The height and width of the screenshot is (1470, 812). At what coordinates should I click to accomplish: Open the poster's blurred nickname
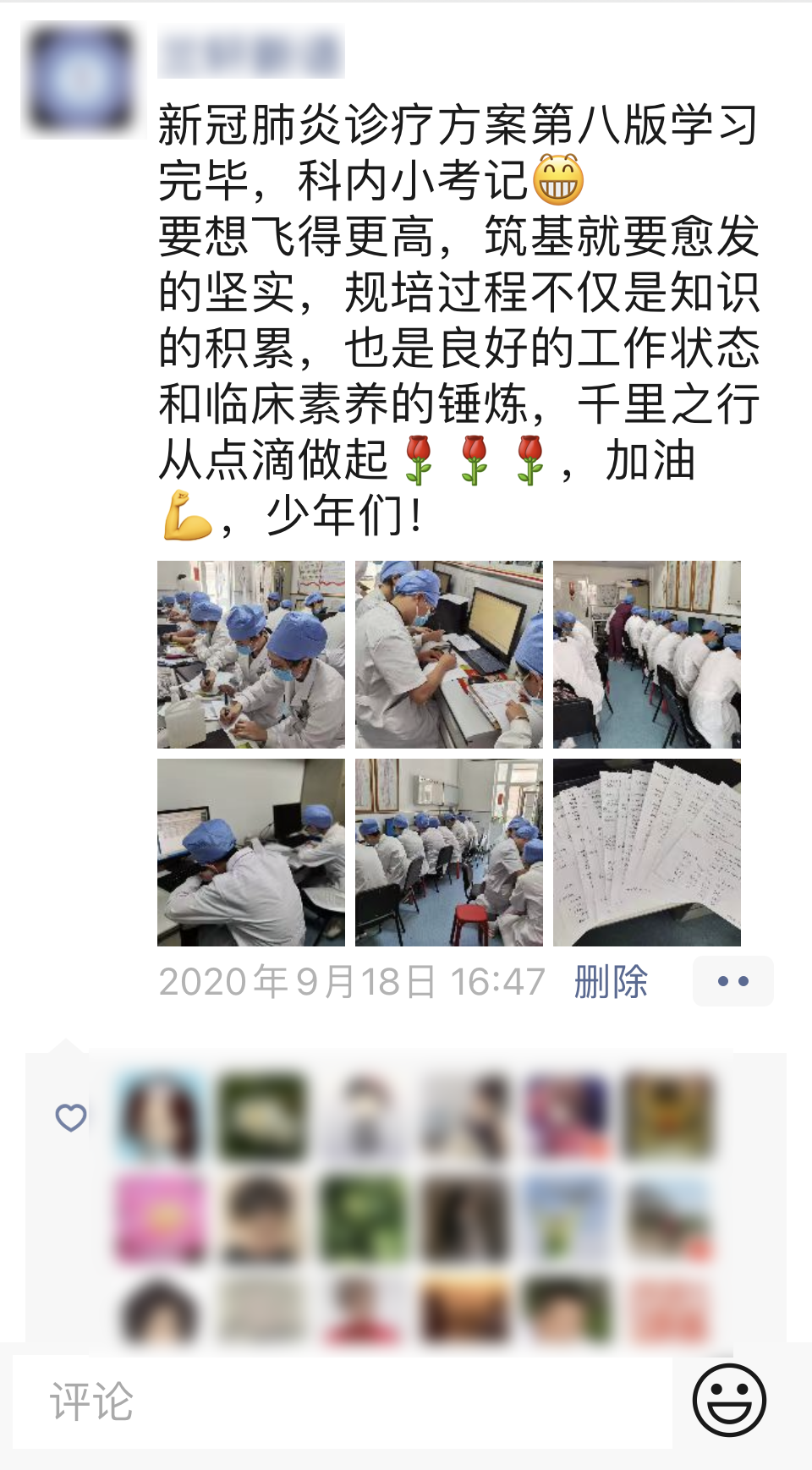(x=250, y=53)
